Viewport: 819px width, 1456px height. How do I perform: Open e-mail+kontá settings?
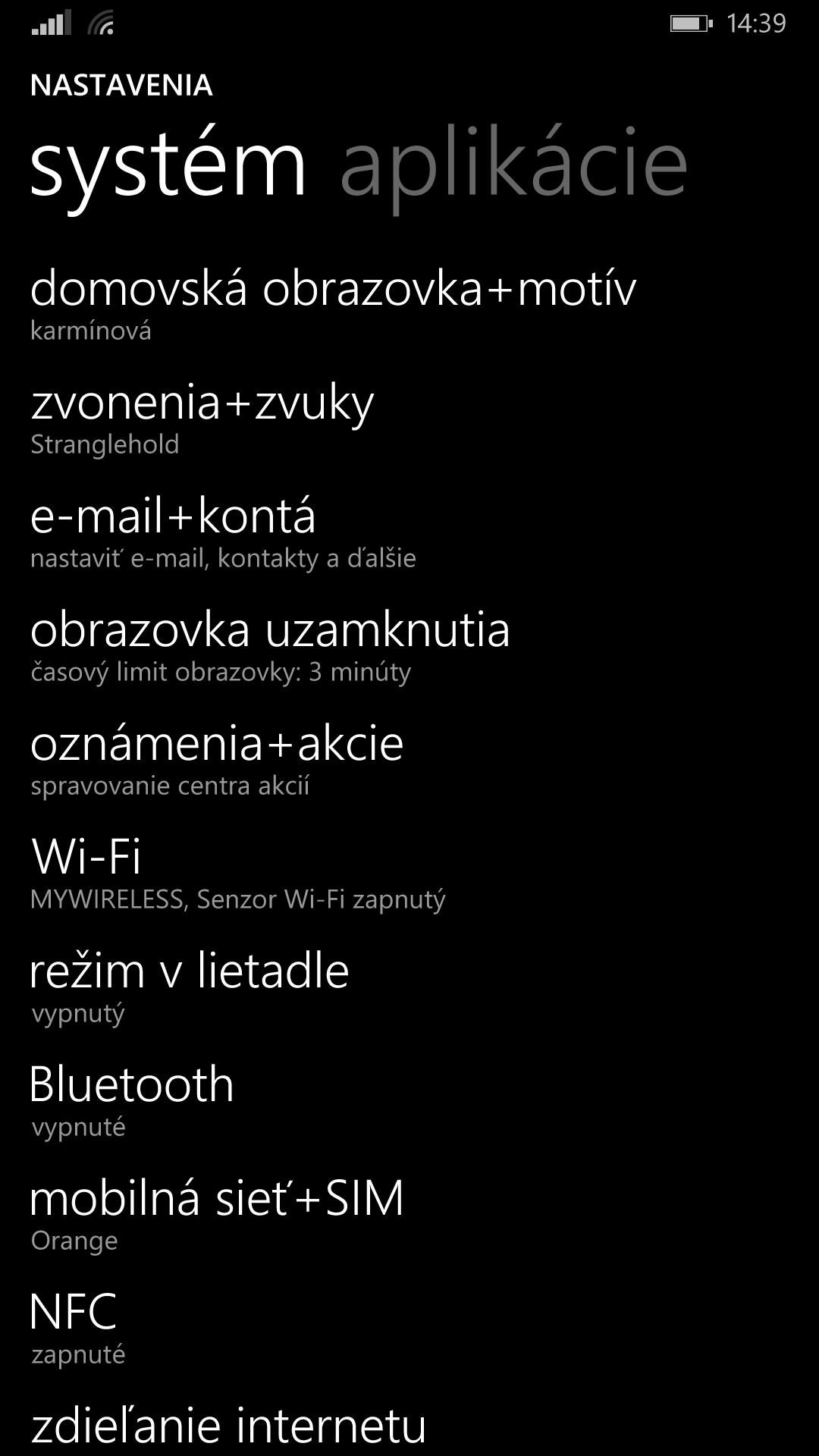click(409, 530)
